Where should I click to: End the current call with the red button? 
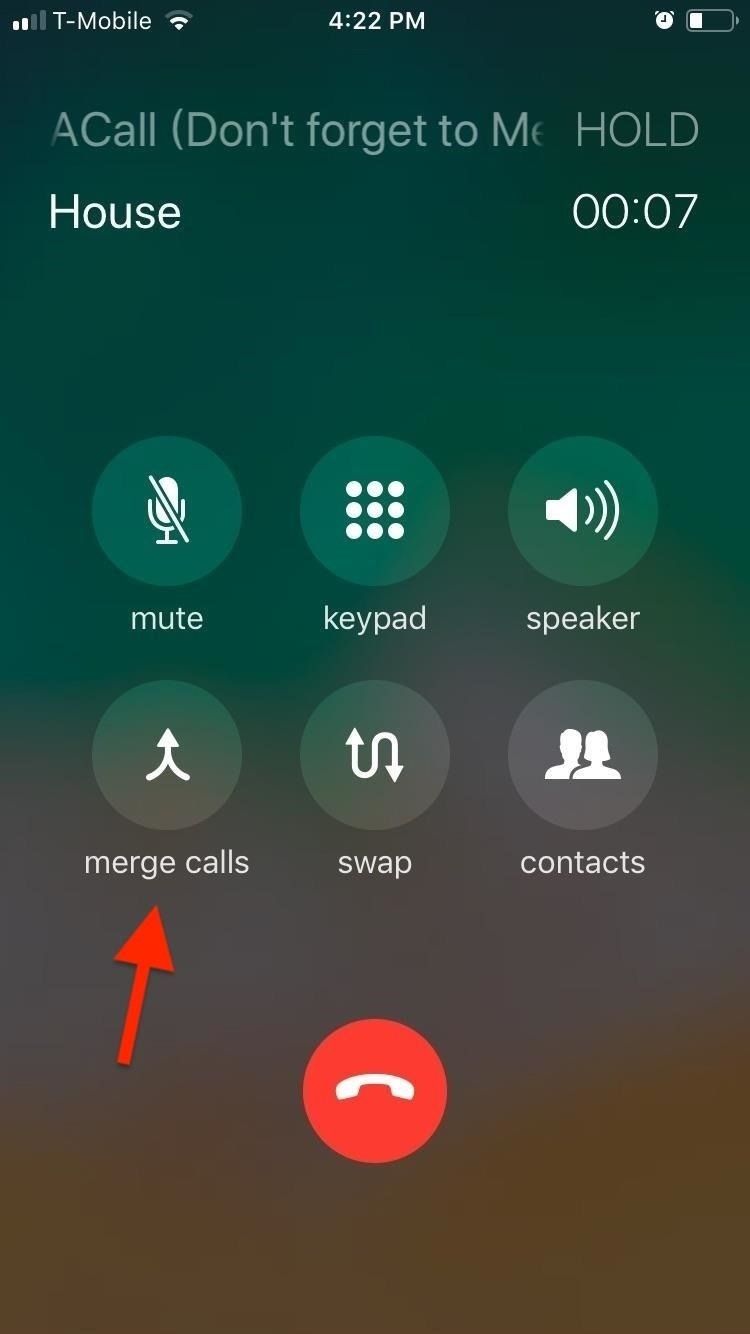click(x=374, y=1090)
